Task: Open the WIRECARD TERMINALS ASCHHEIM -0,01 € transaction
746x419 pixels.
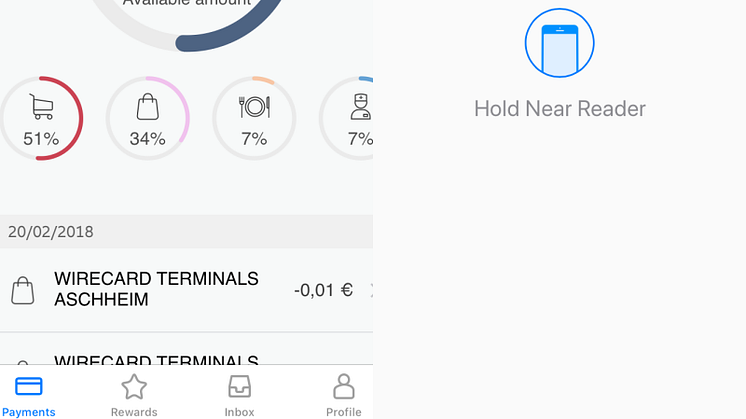Action: tap(186, 290)
